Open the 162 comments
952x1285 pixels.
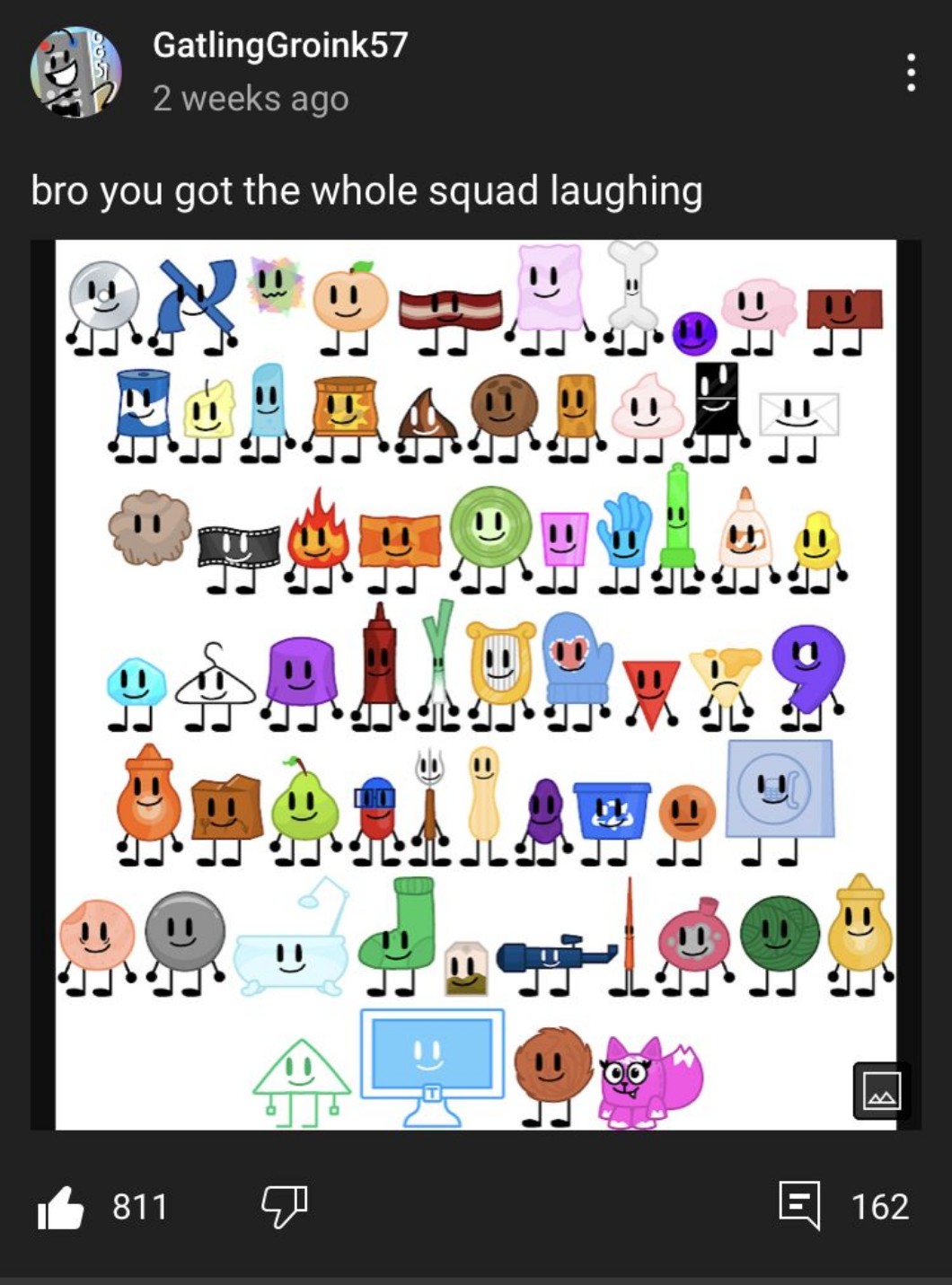coord(799,1205)
